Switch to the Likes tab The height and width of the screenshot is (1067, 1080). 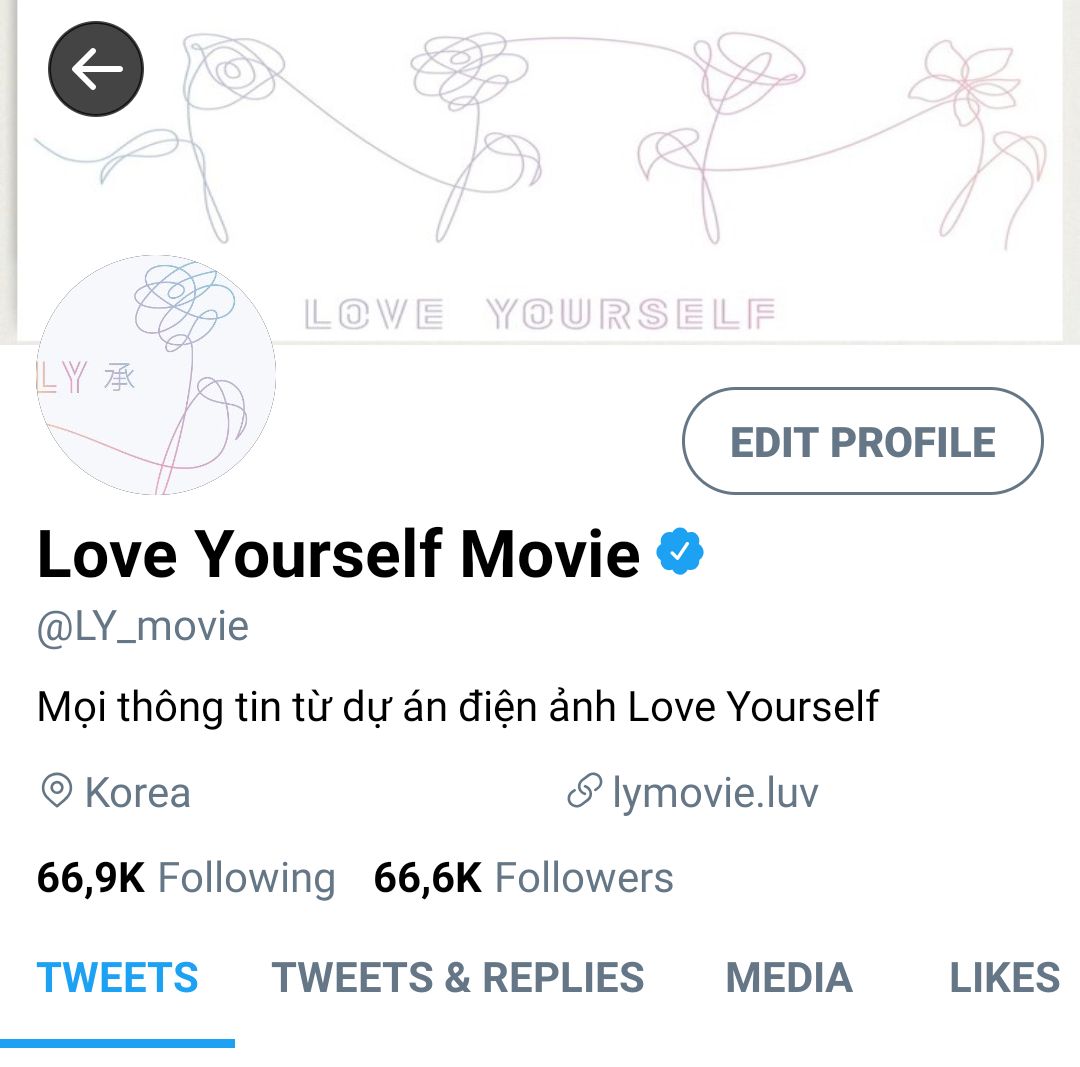click(1004, 978)
